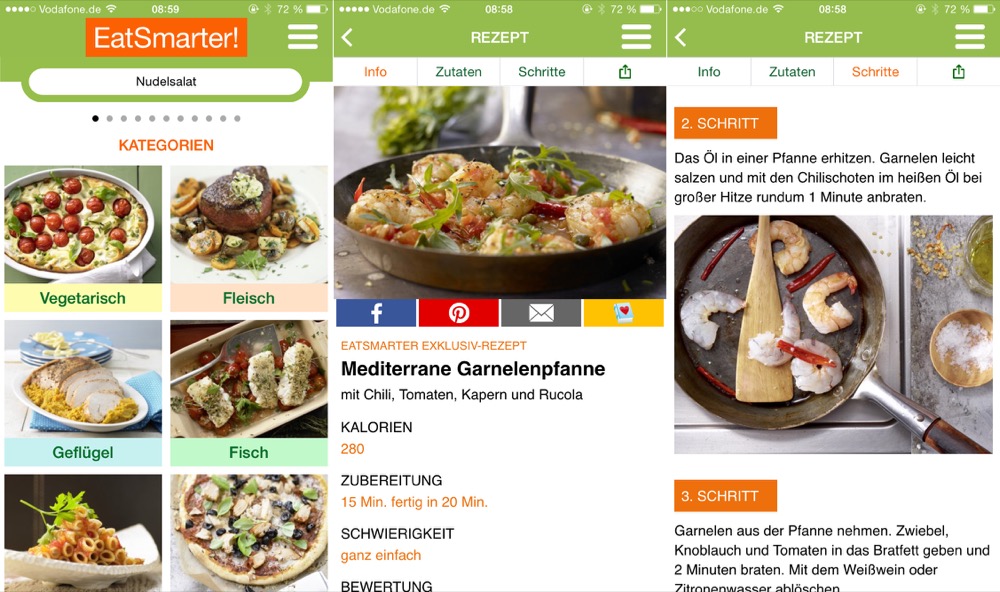Open the hamburger menu beside the EatSmarter! logo
This screenshot has height=592, width=1000.
pyautogui.click(x=302, y=37)
